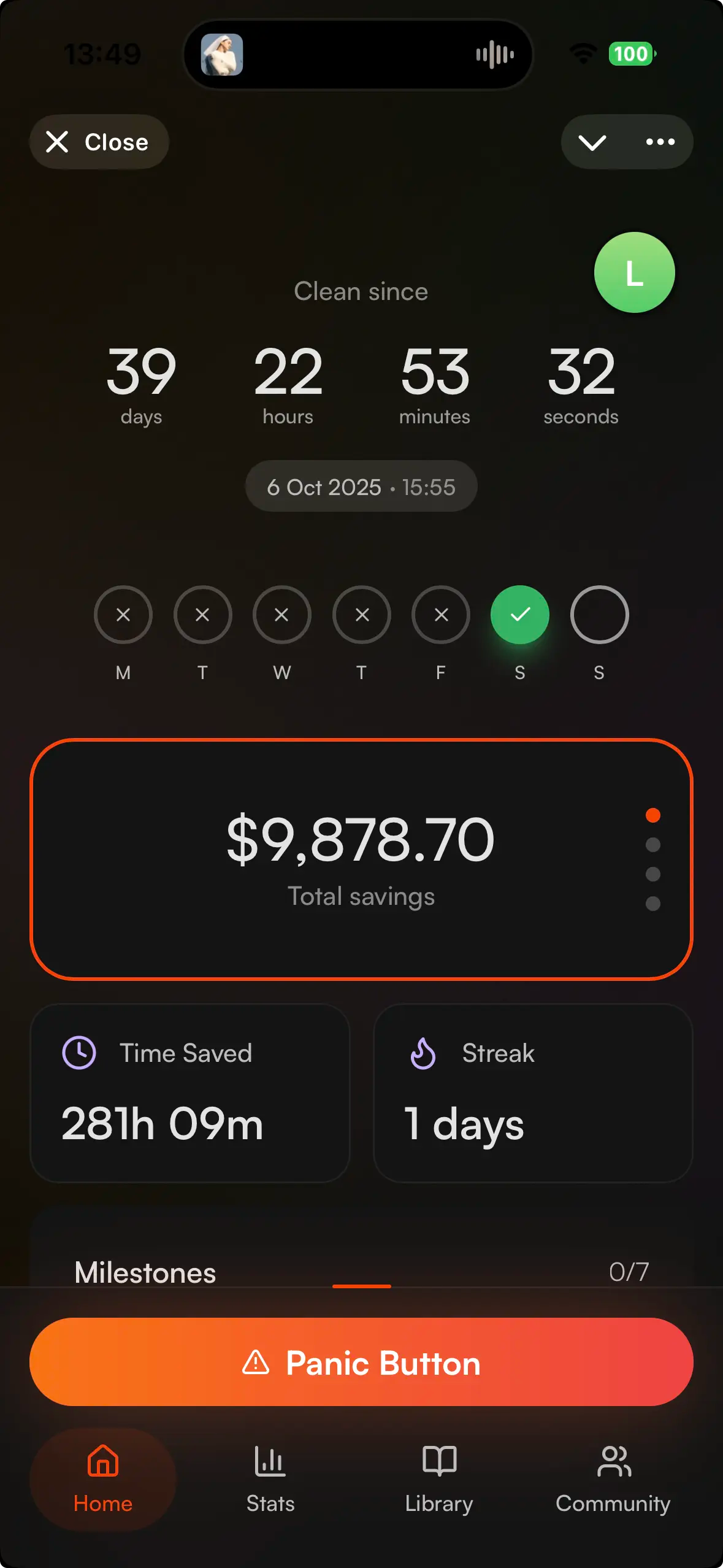Open the Total savings card
Screen dimensions: 723x1568
[361, 859]
